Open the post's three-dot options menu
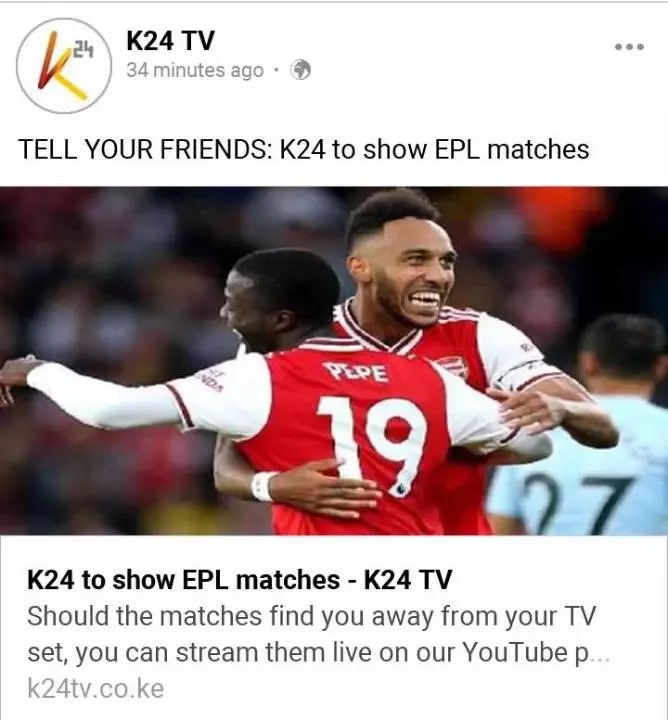Viewport: 668px width, 720px height. click(x=629, y=47)
